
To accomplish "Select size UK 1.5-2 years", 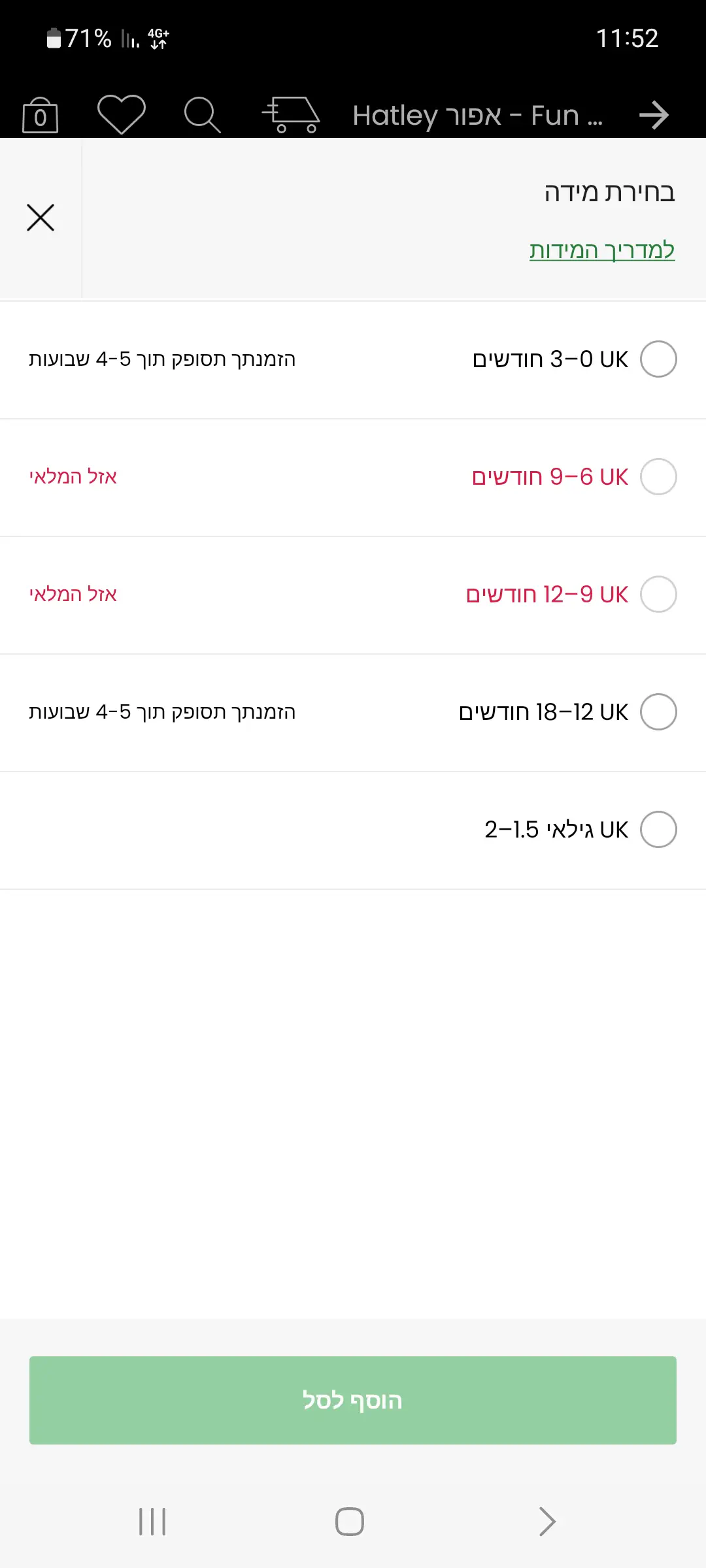I will click(658, 830).
